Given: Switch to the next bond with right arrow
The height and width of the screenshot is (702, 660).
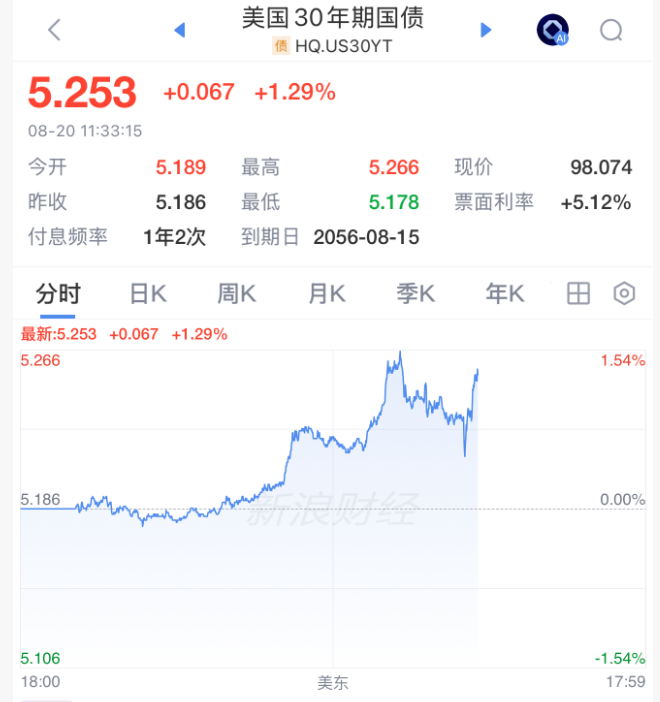Looking at the screenshot, I should pos(486,30).
